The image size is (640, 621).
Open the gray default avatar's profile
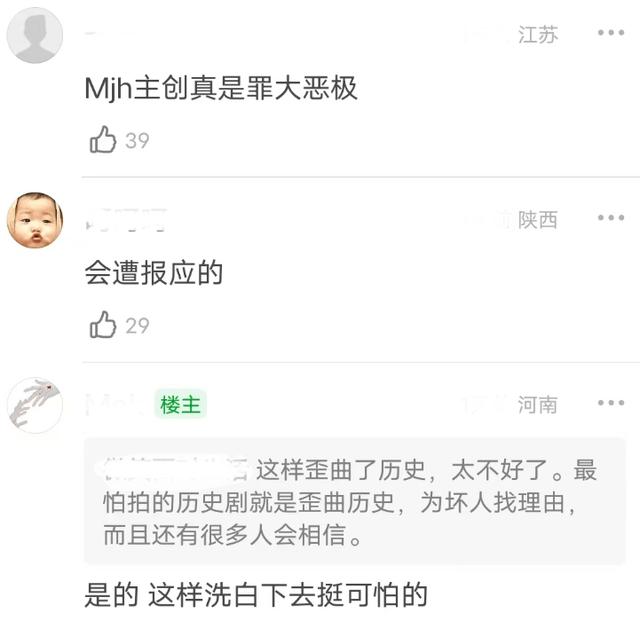[35, 35]
